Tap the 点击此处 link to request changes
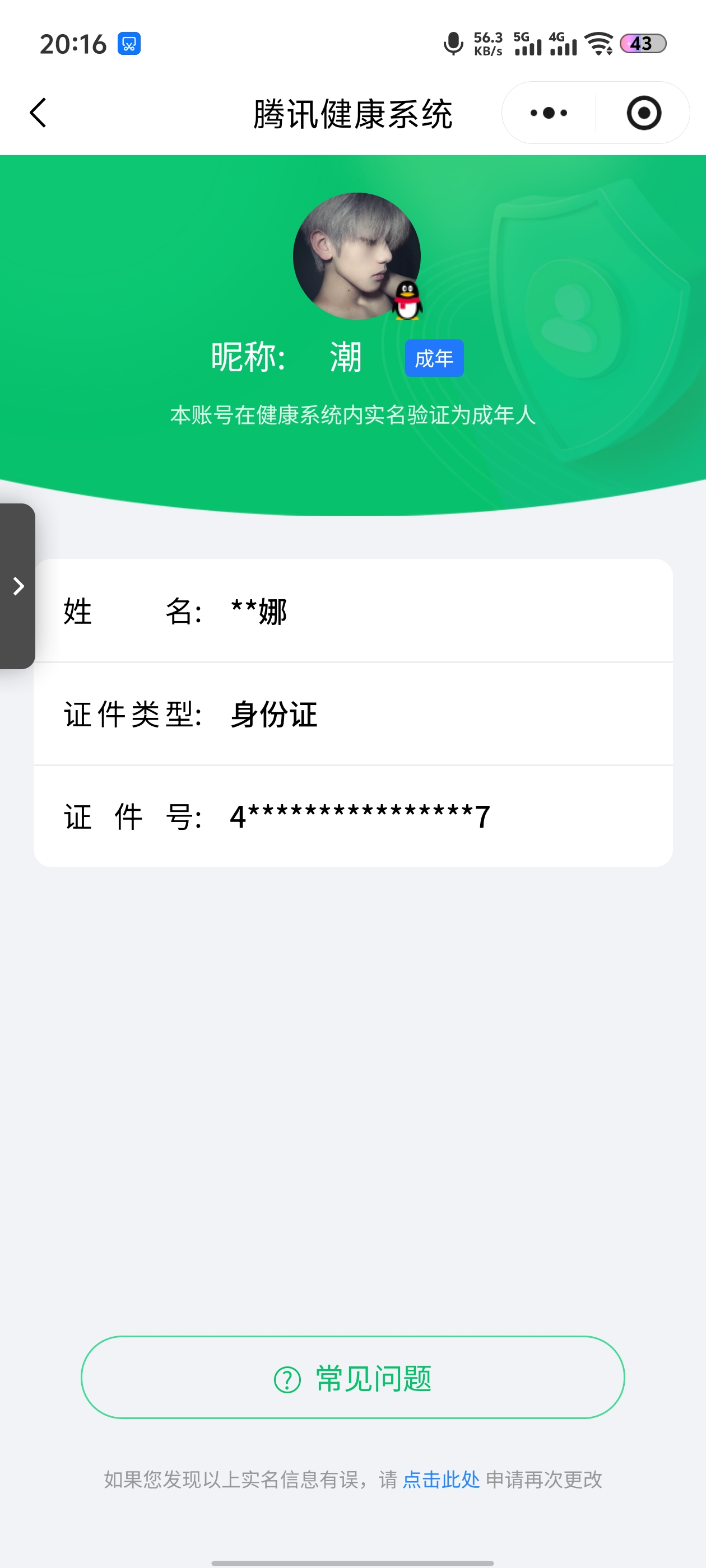 click(x=440, y=1479)
